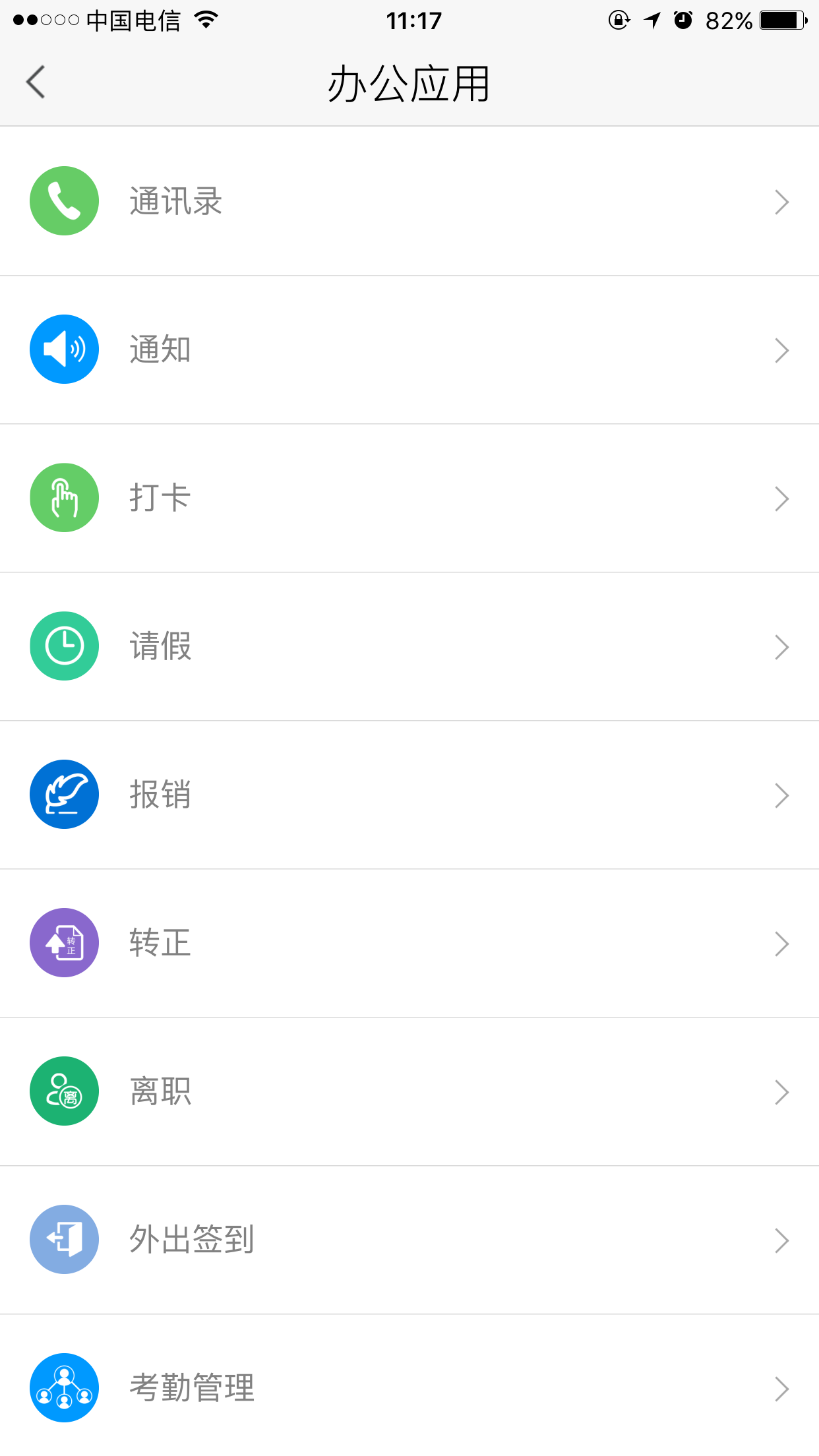Open 外出签到 outside check-in
The width and height of the screenshot is (819, 1456).
point(409,1240)
